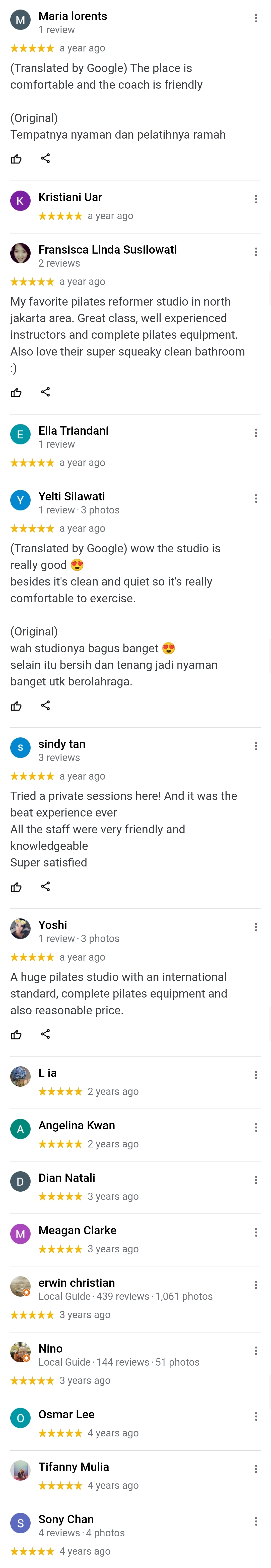The width and height of the screenshot is (271, 1568).
Task: Like sindy tan's review
Action: point(17,887)
